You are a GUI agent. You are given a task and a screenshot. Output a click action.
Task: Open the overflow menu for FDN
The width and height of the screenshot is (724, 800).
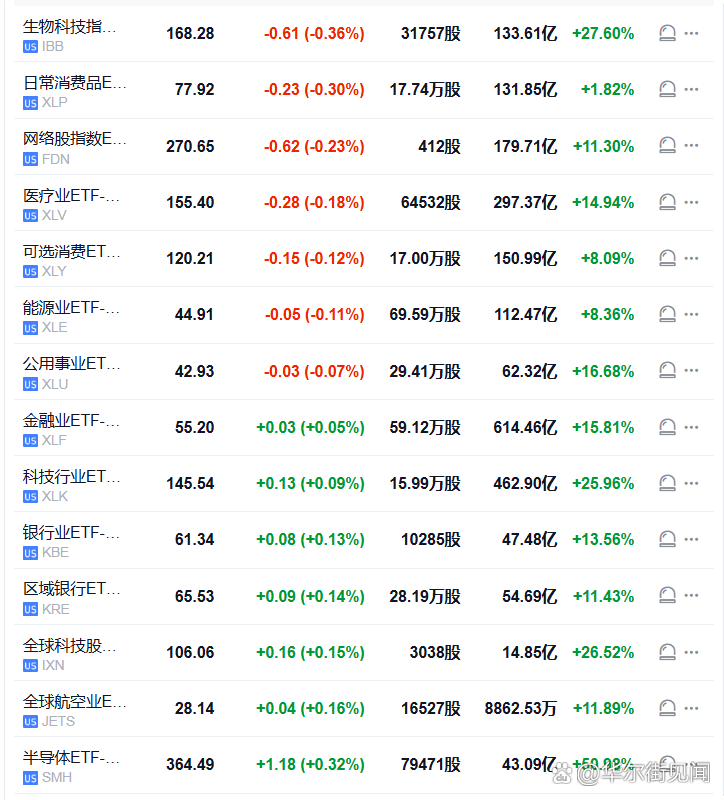[692, 146]
